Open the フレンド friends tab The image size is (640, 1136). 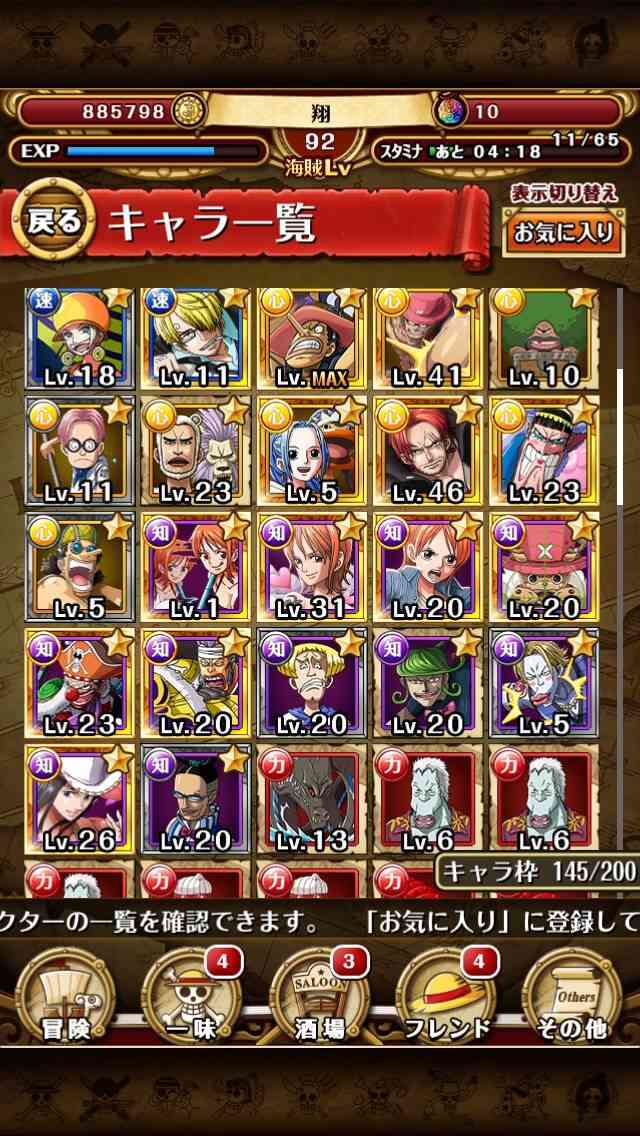447,995
